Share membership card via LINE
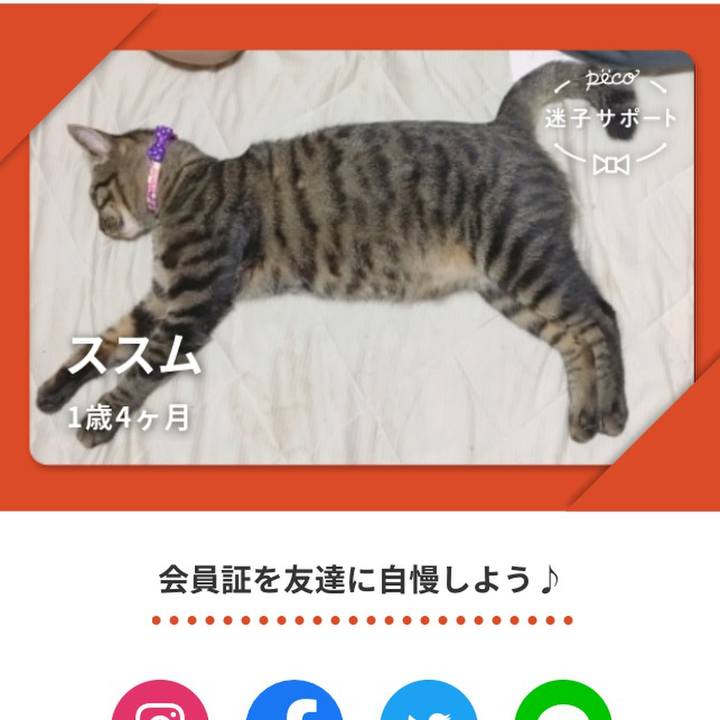Image resolution: width=720 pixels, height=720 pixels. (562, 705)
